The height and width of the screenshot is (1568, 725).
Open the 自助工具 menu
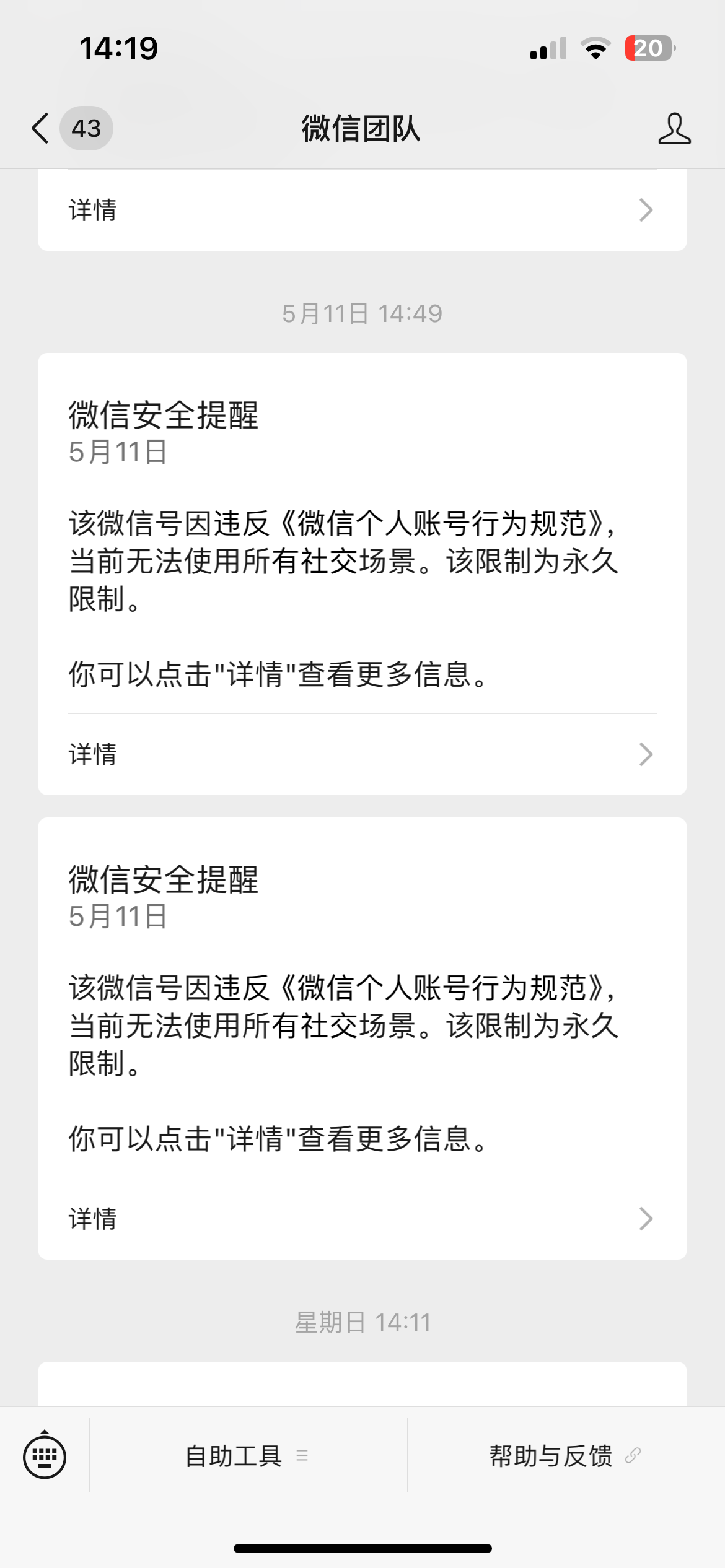click(x=248, y=1455)
